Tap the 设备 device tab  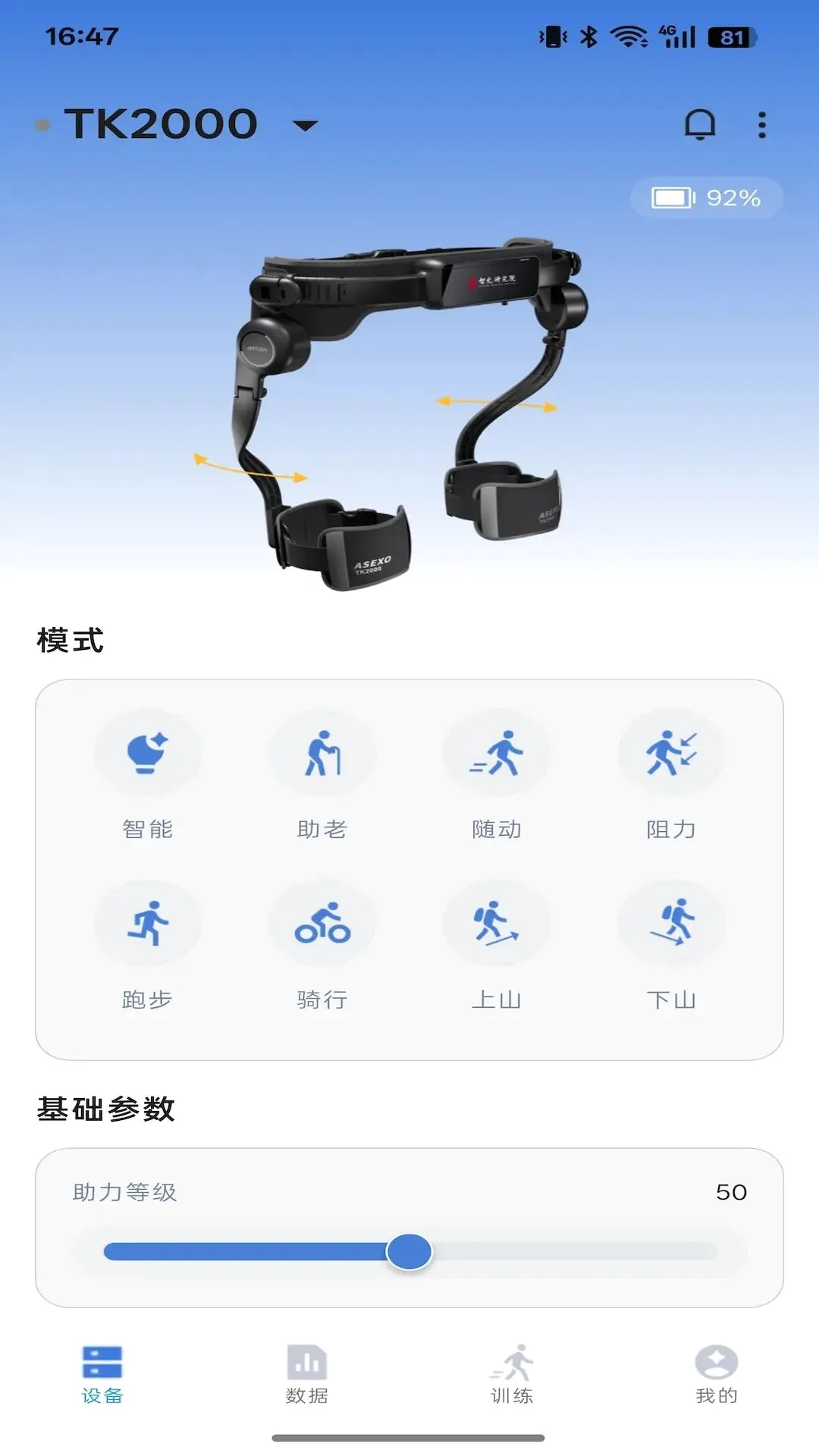pos(102,1374)
